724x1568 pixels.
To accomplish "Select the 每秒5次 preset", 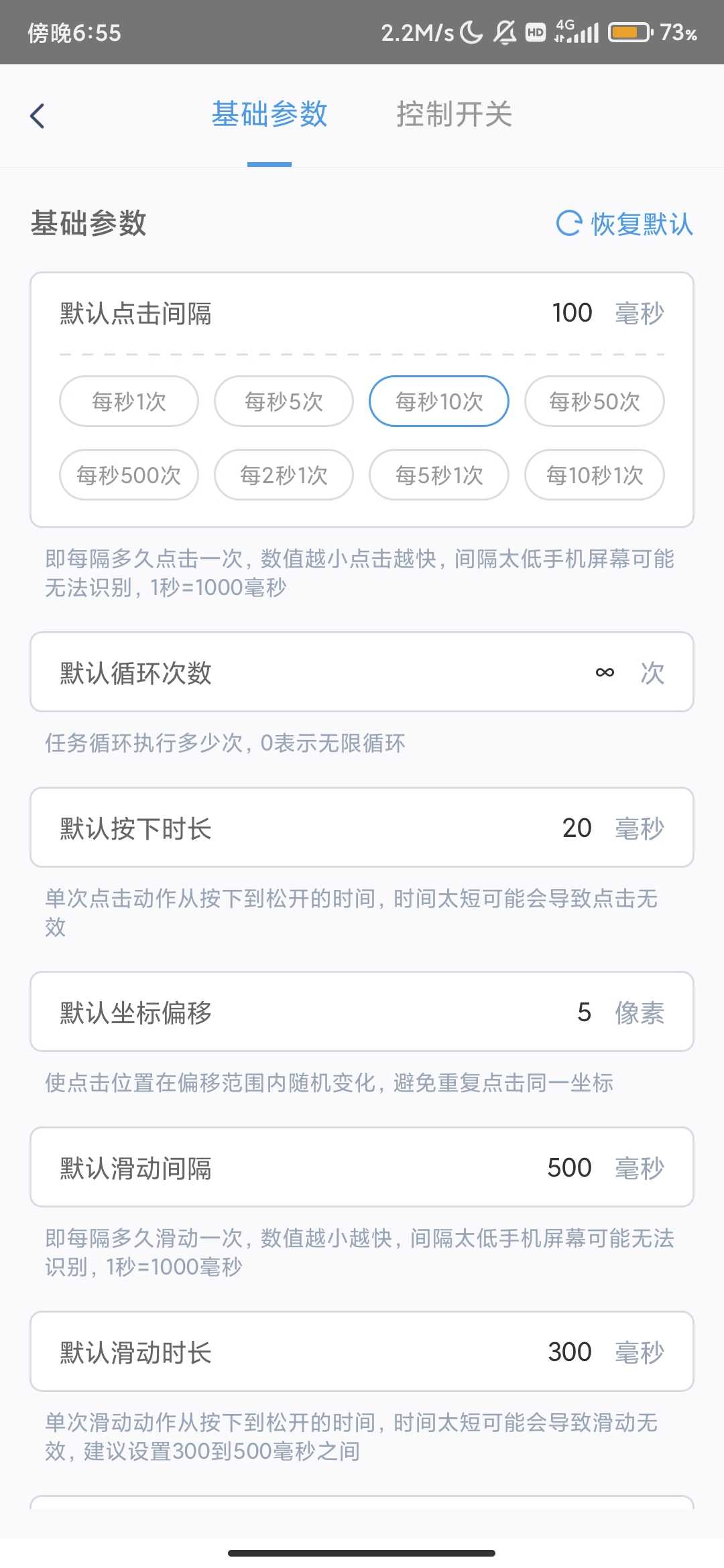I will coord(284,401).
